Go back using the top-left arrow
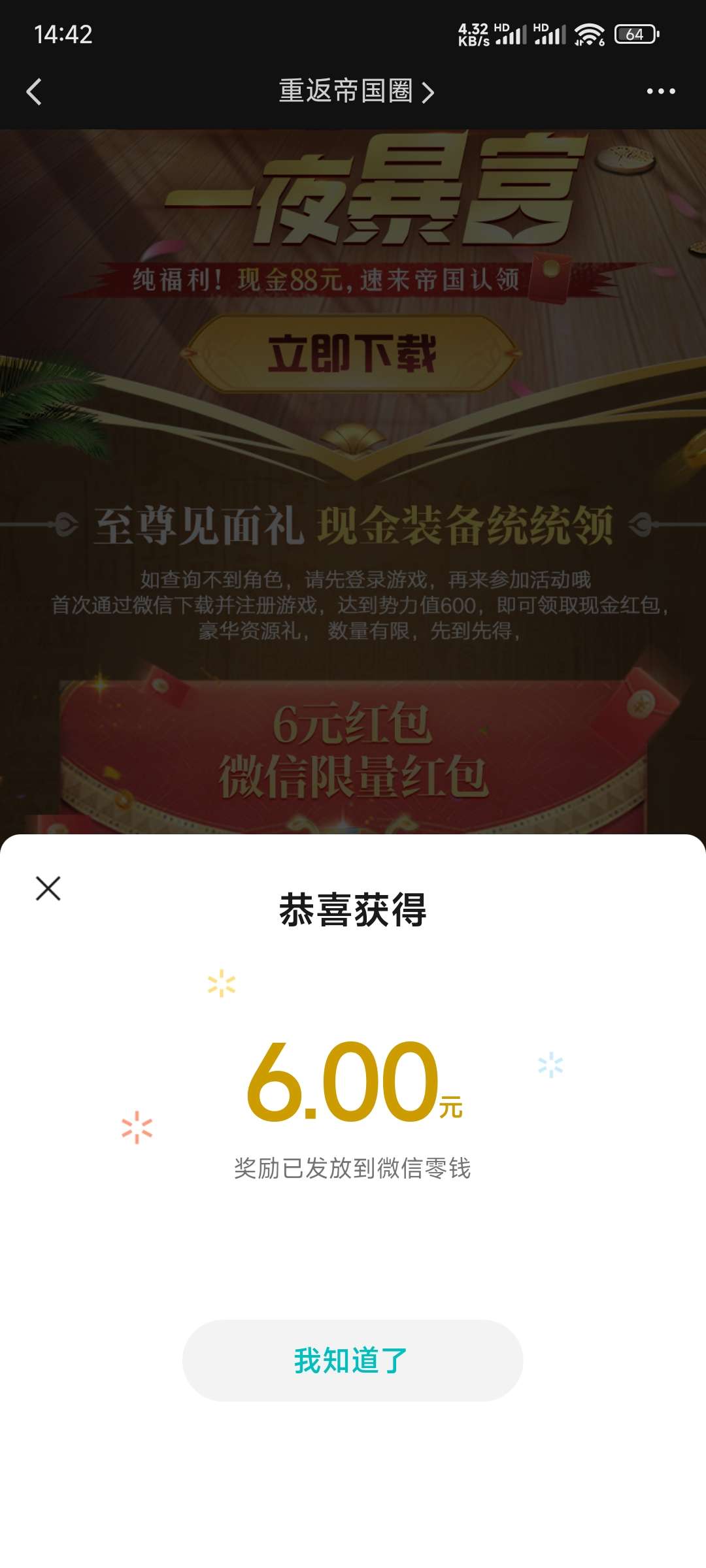 point(34,91)
